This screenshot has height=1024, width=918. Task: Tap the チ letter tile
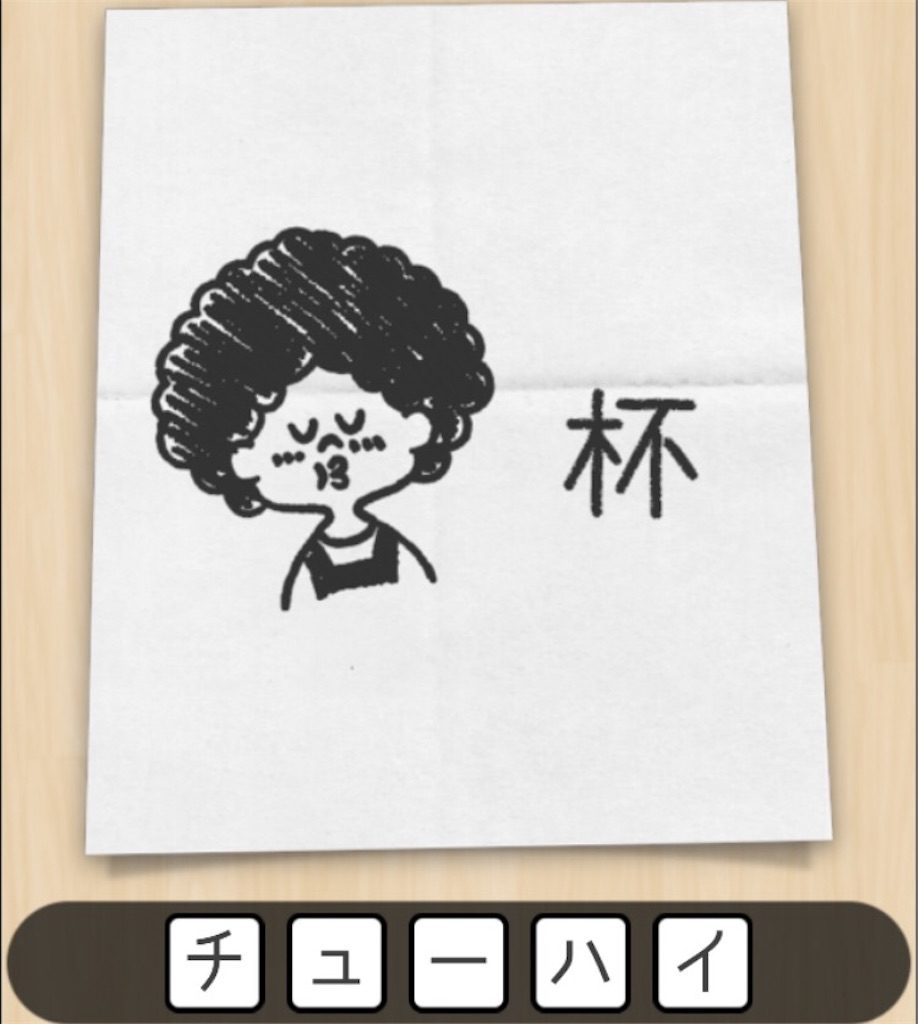[214, 962]
